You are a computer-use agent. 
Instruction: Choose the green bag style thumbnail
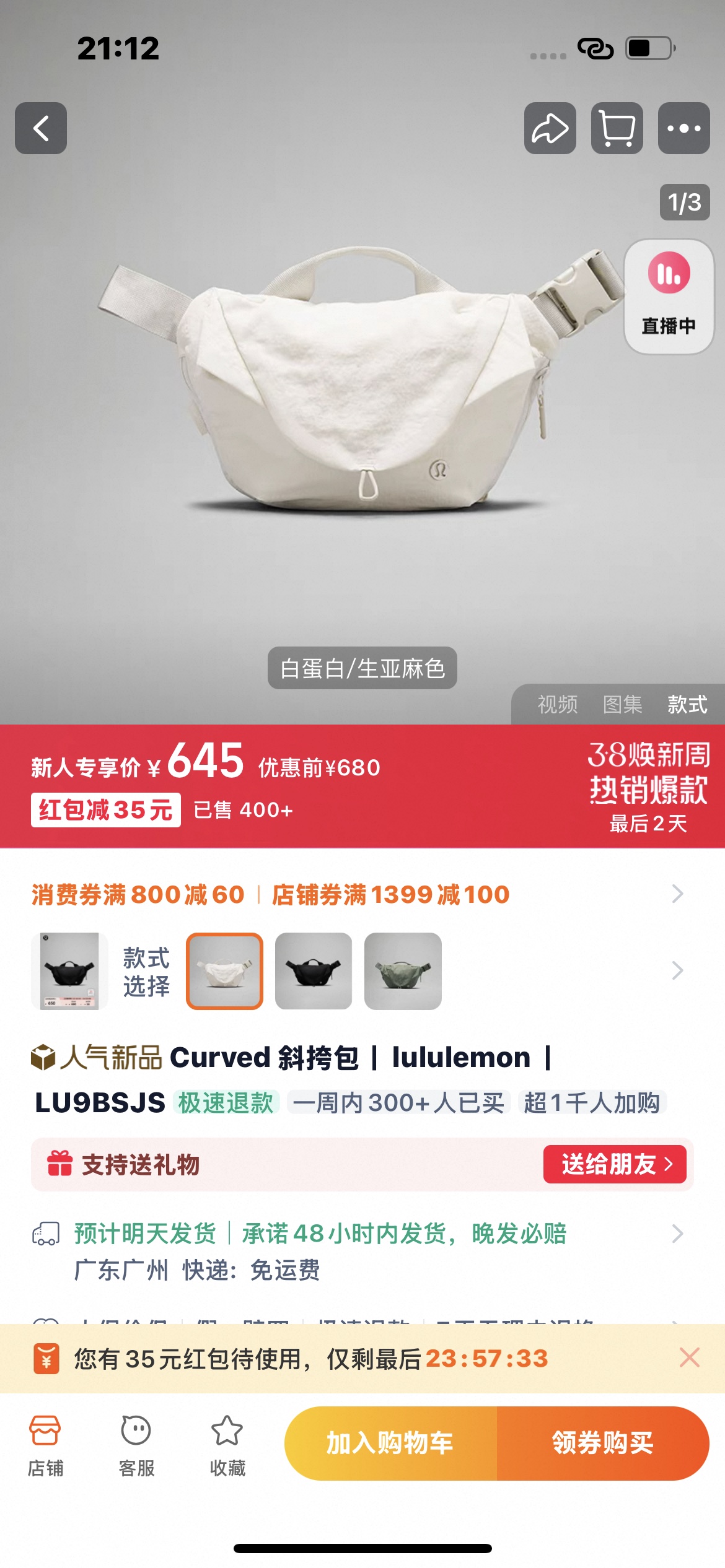403,971
